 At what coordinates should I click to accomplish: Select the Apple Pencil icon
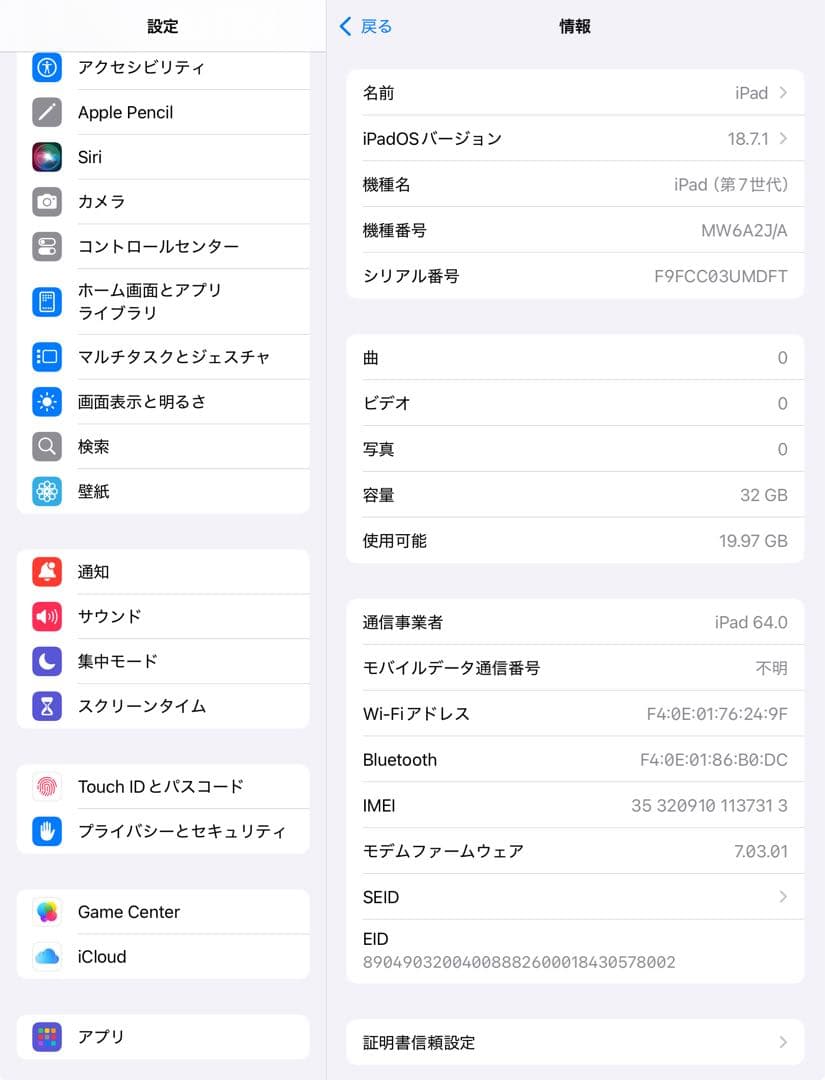pos(48,112)
